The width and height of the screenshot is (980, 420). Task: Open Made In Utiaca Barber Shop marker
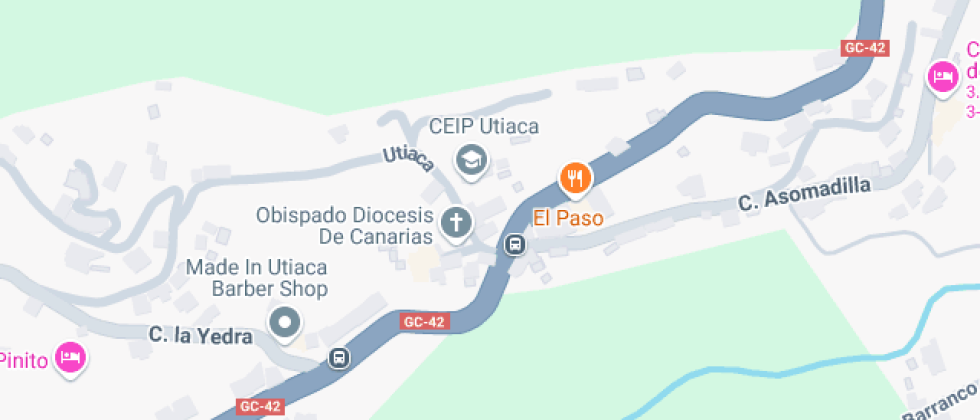[285, 324]
